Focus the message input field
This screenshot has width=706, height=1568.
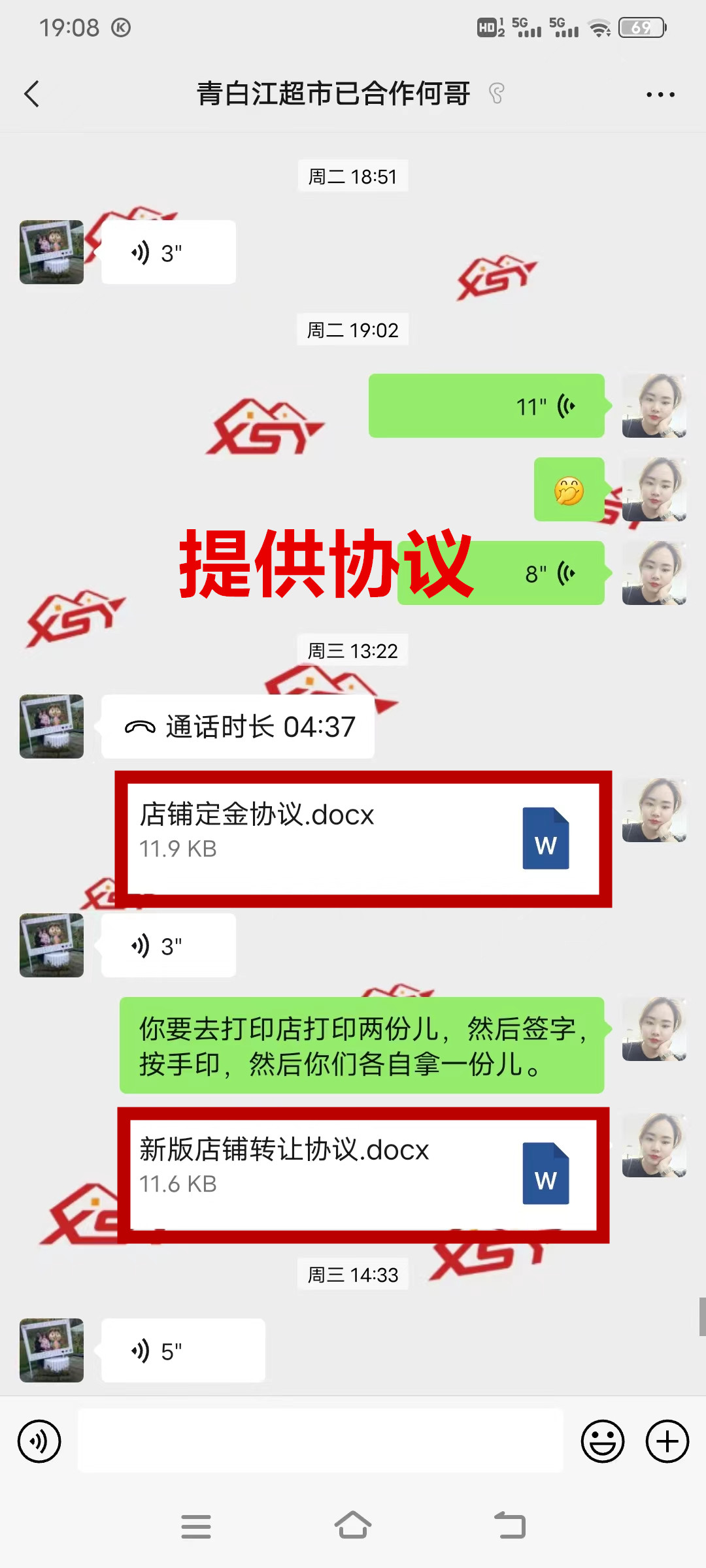tap(320, 1441)
